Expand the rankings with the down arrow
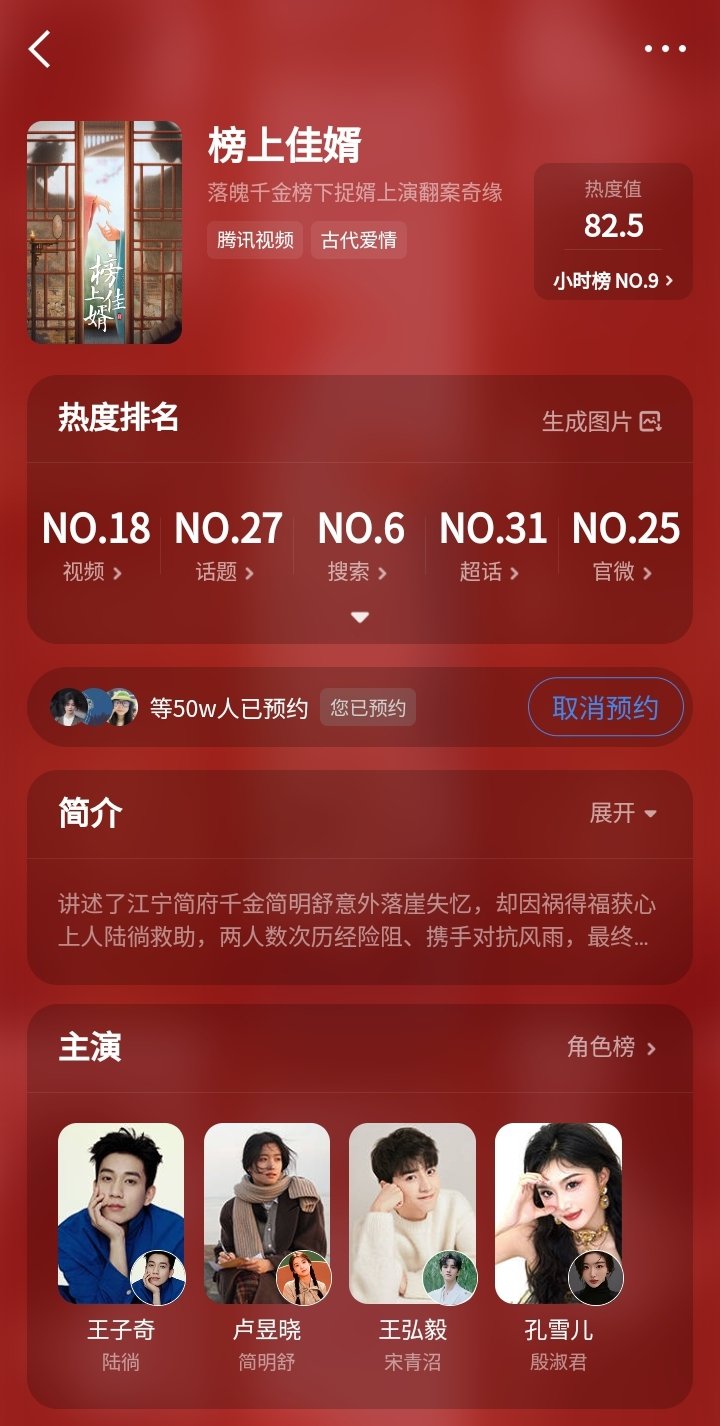The height and width of the screenshot is (1426, 720). (360, 617)
